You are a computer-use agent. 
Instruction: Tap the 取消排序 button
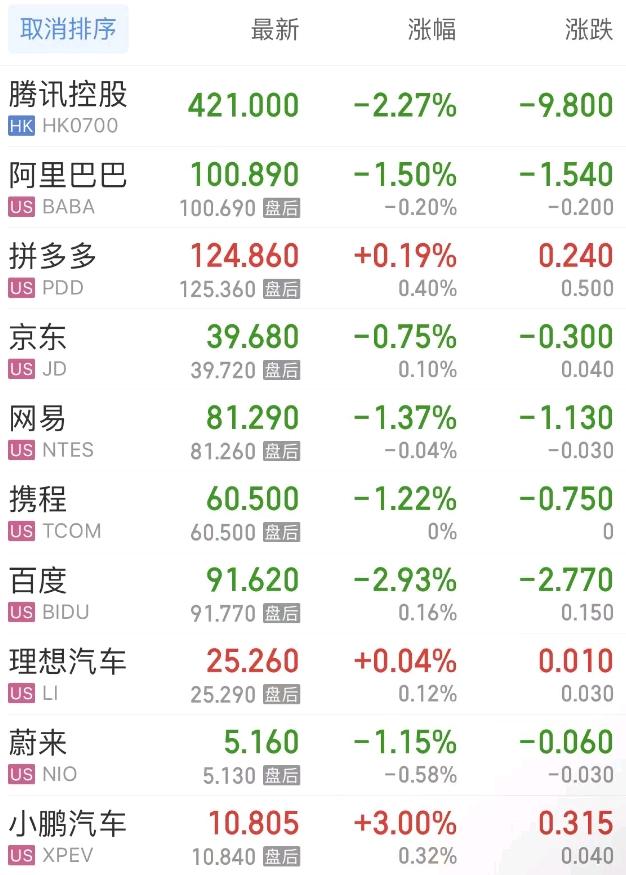tap(68, 30)
